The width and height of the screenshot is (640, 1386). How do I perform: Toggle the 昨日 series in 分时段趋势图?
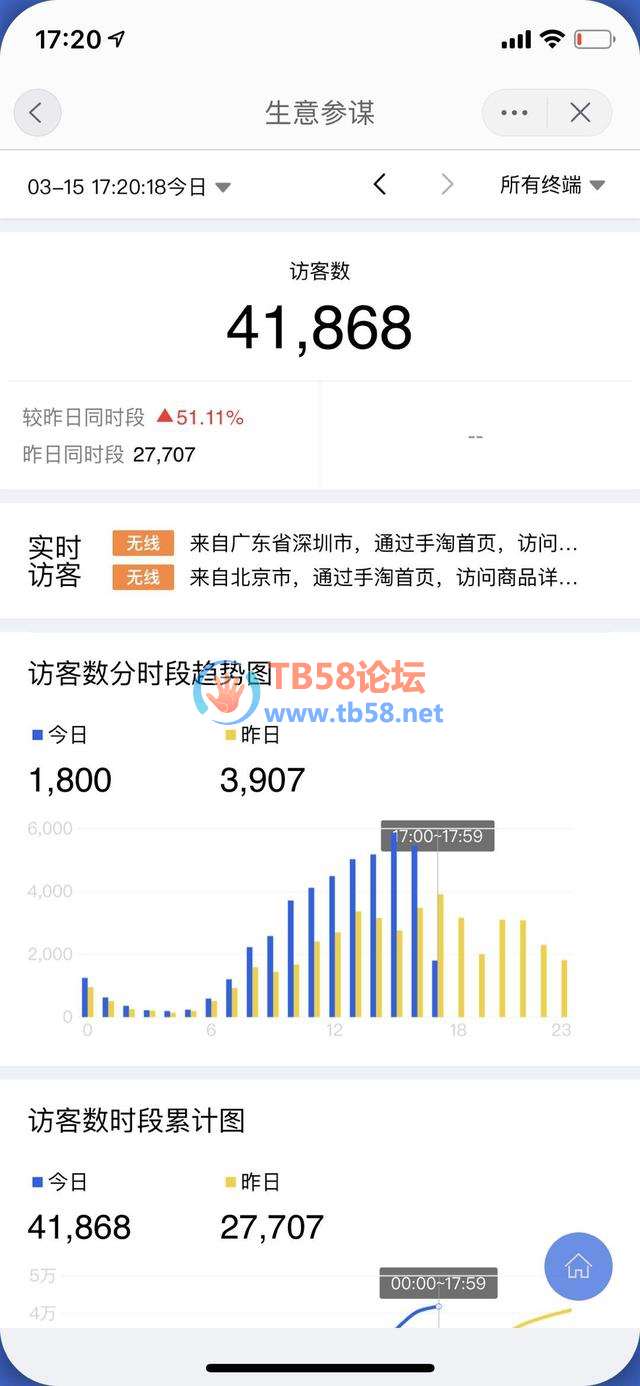click(253, 735)
